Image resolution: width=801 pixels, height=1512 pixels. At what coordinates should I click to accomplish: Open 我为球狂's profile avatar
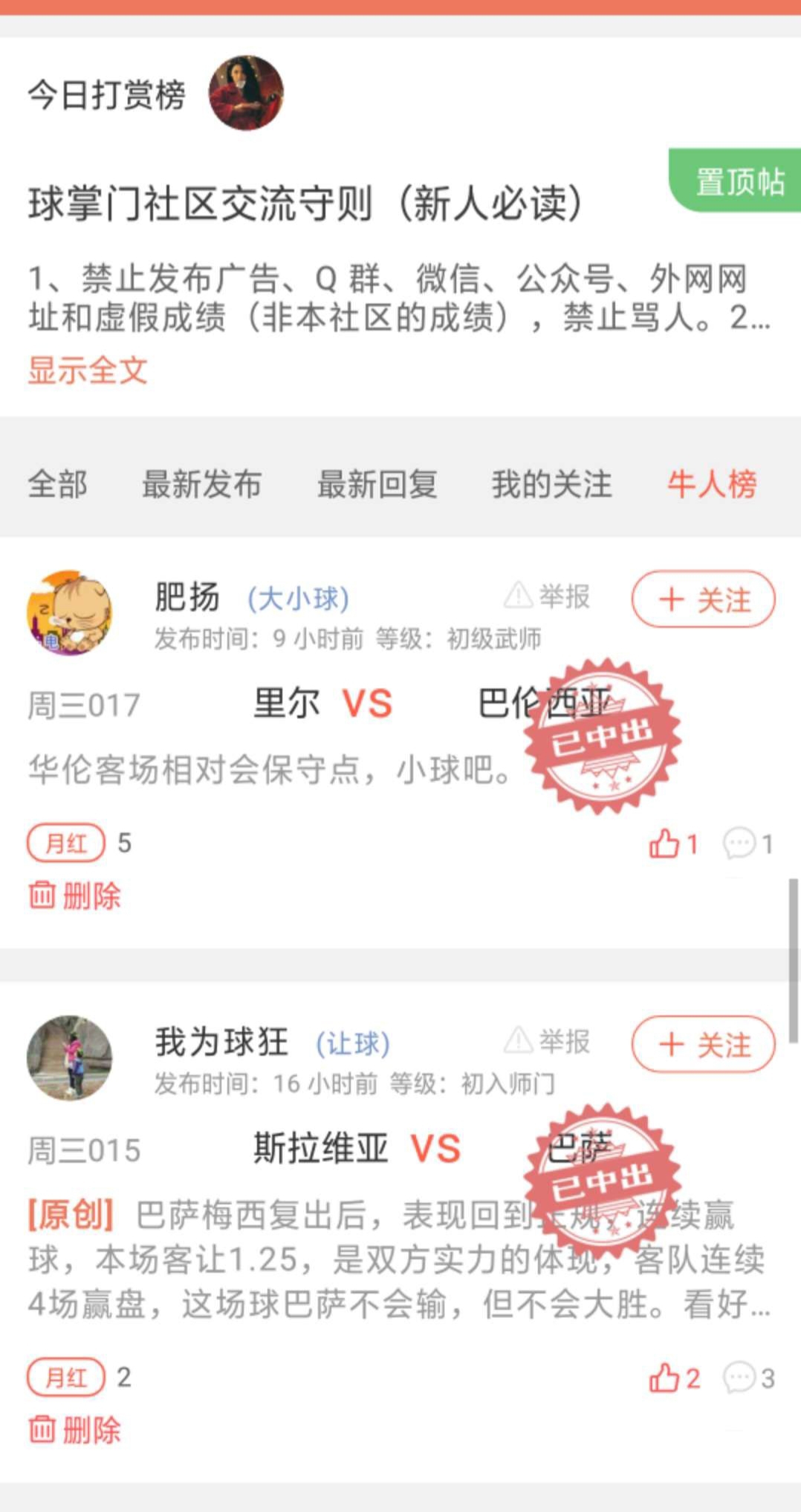(x=70, y=1057)
